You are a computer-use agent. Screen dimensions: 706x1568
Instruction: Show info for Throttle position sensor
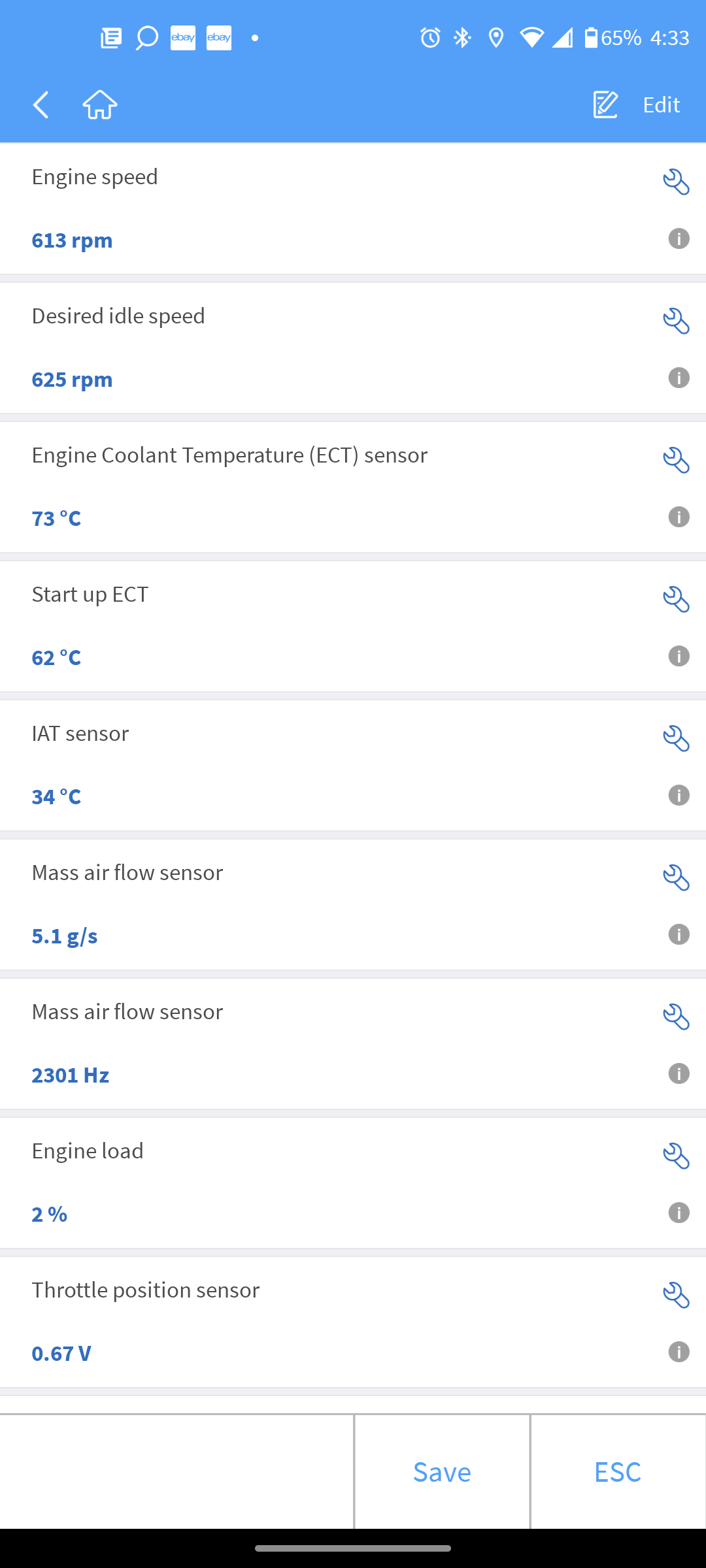(x=679, y=1352)
